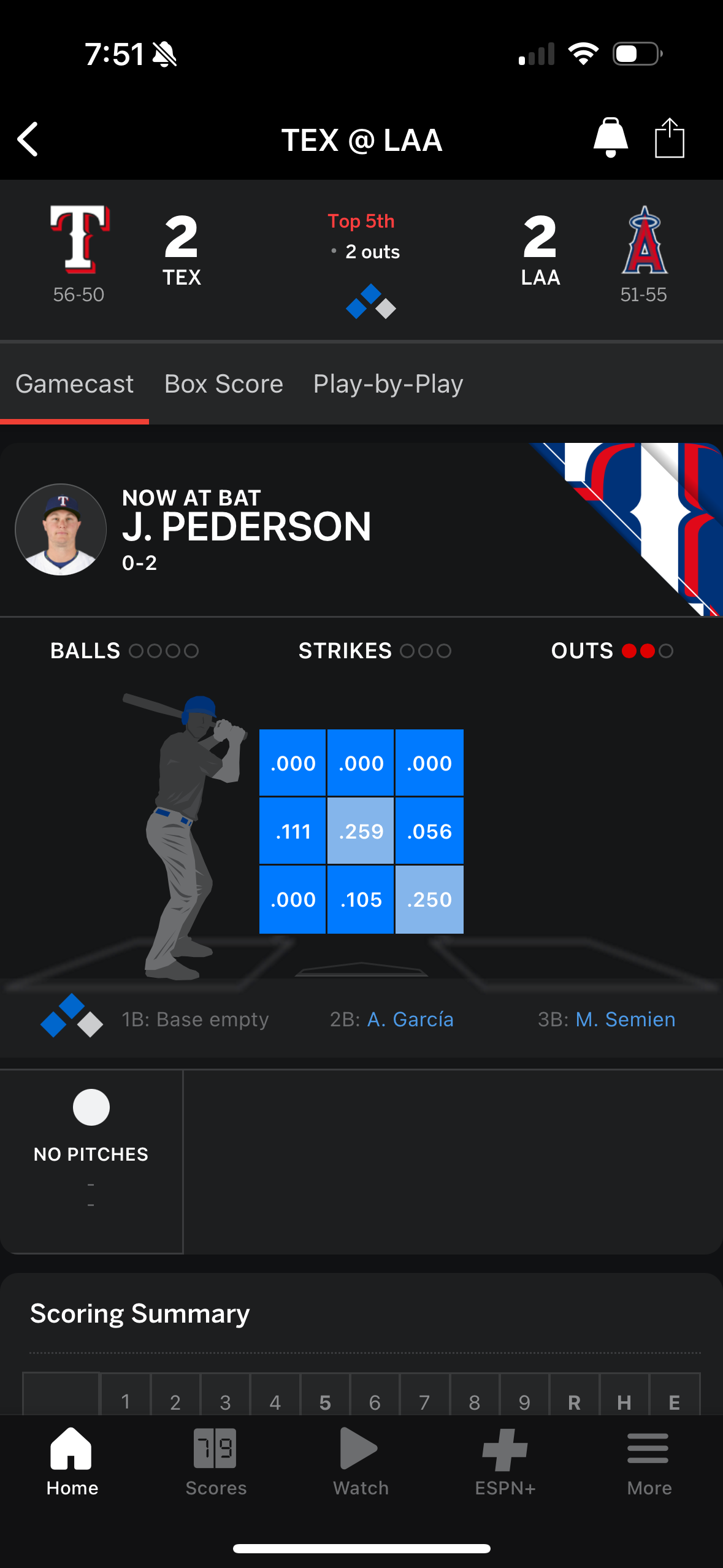Select the Gamecast tab
This screenshot has height=1568, width=723.
[74, 384]
